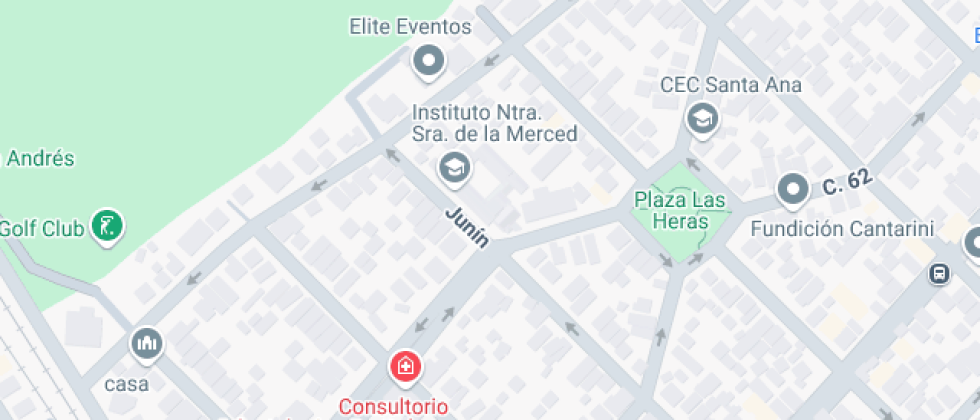The width and height of the screenshot is (980, 420).
Task: Tap the bus stop icon
Action: pyautogui.click(x=939, y=273)
